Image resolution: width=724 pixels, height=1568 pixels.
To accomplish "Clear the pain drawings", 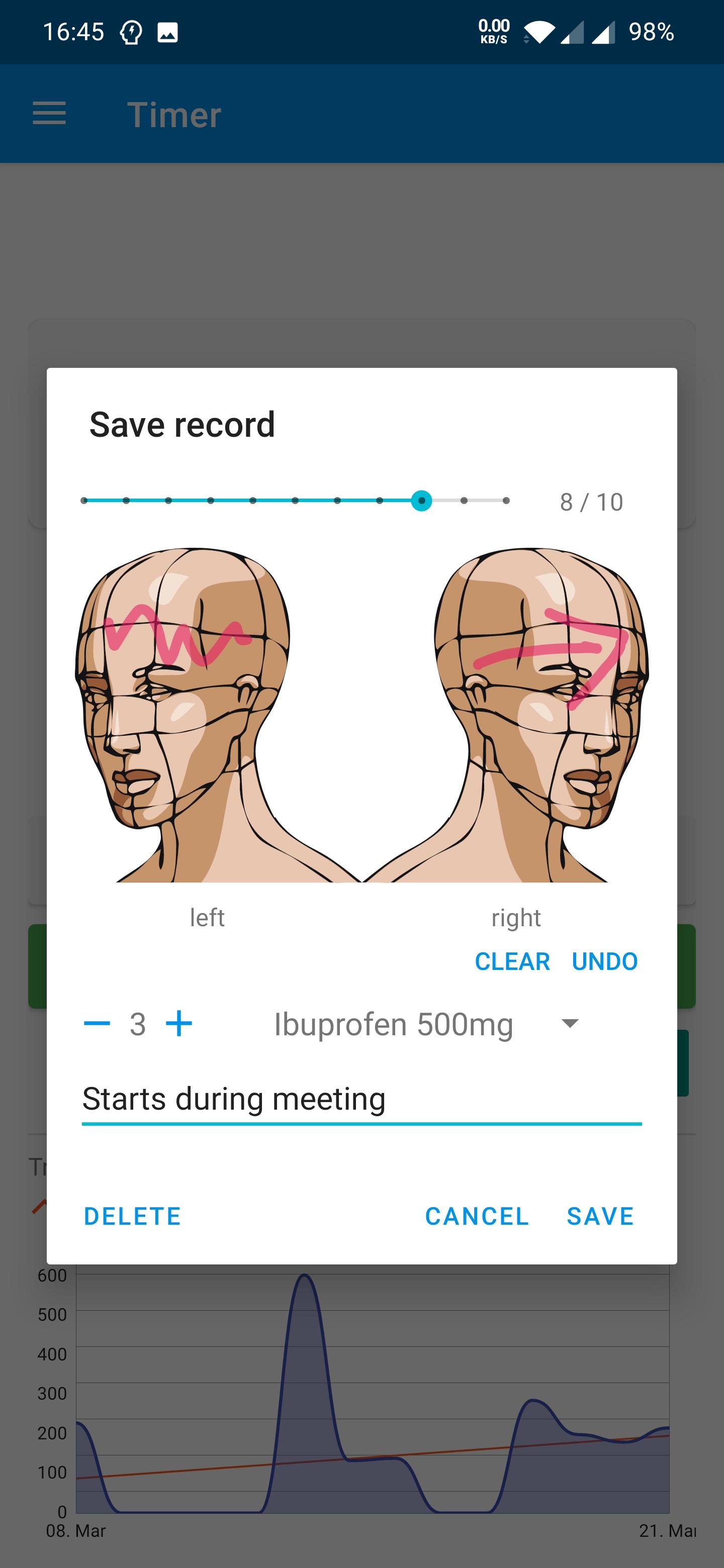I will [512, 961].
